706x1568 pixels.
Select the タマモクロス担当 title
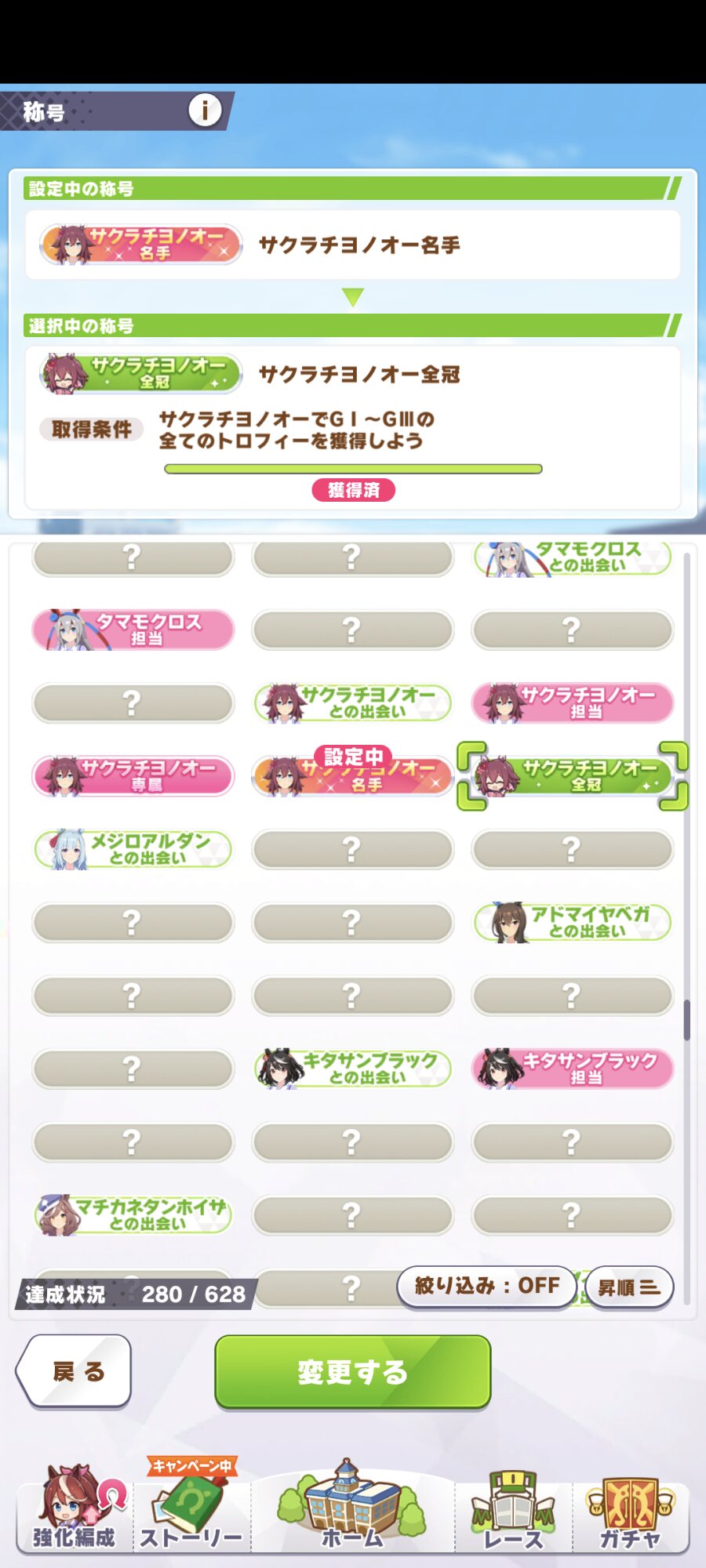point(133,630)
